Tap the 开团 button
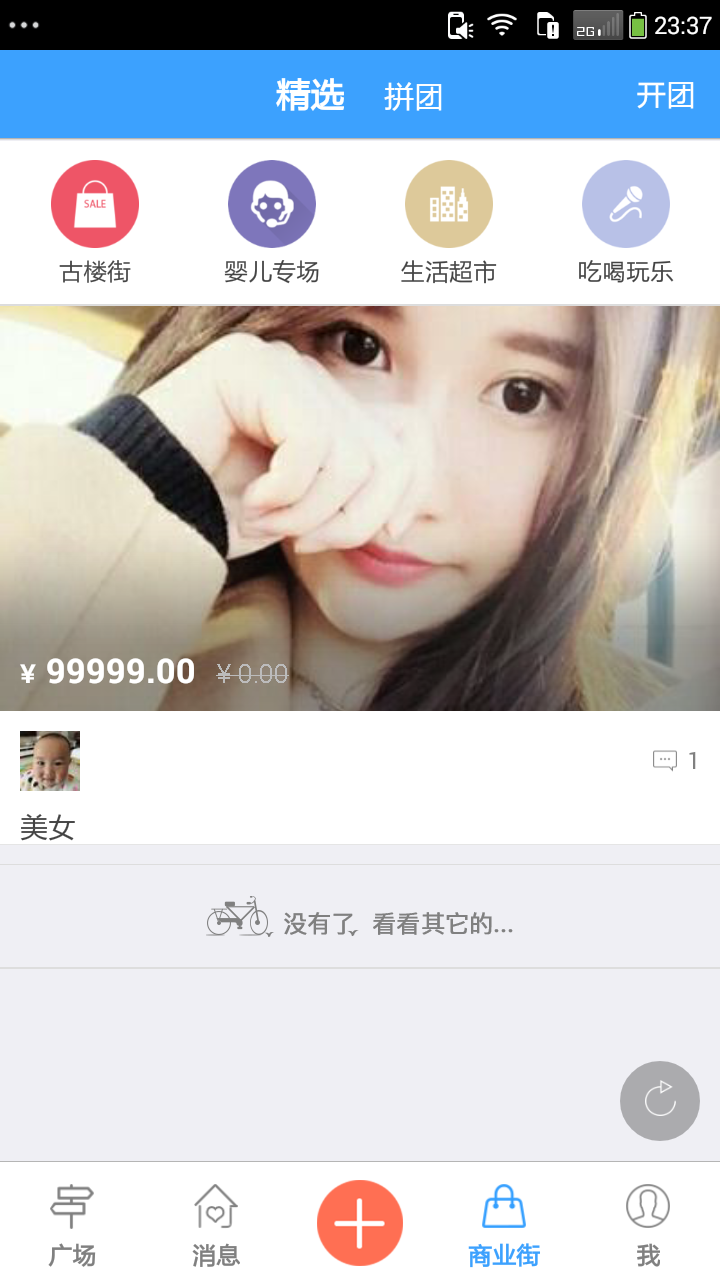Image resolution: width=720 pixels, height=1280 pixels. pyautogui.click(x=665, y=96)
